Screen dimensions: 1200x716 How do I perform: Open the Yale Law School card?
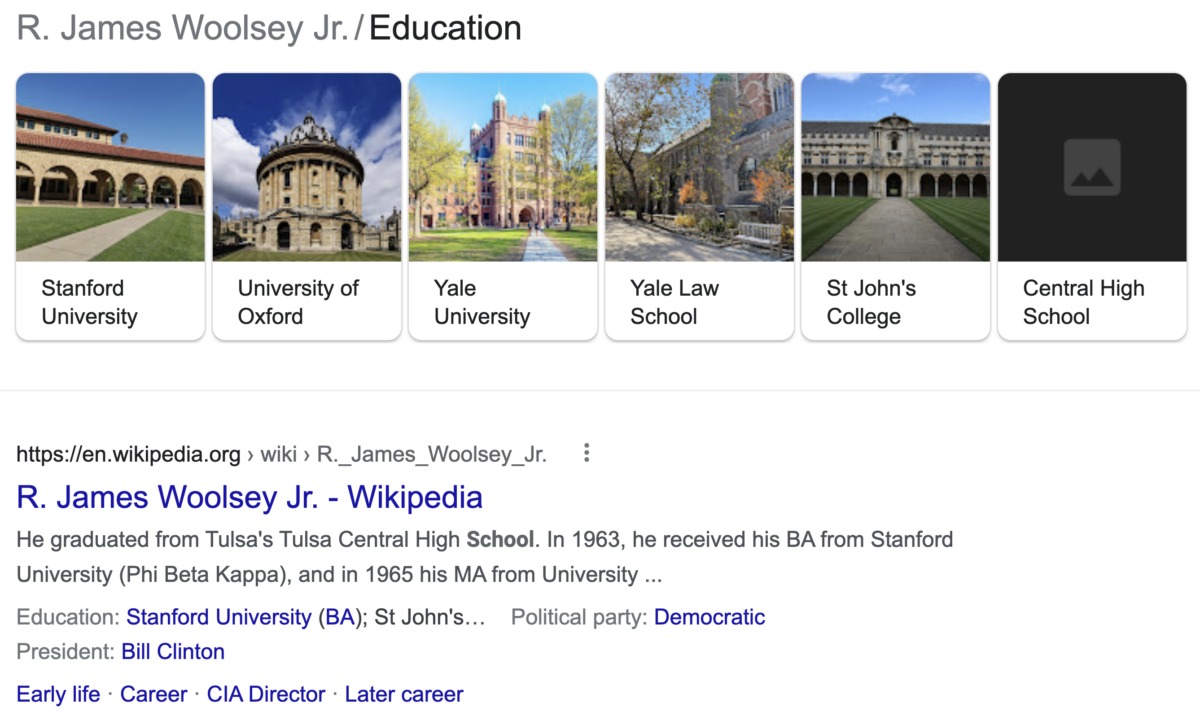[x=699, y=206]
